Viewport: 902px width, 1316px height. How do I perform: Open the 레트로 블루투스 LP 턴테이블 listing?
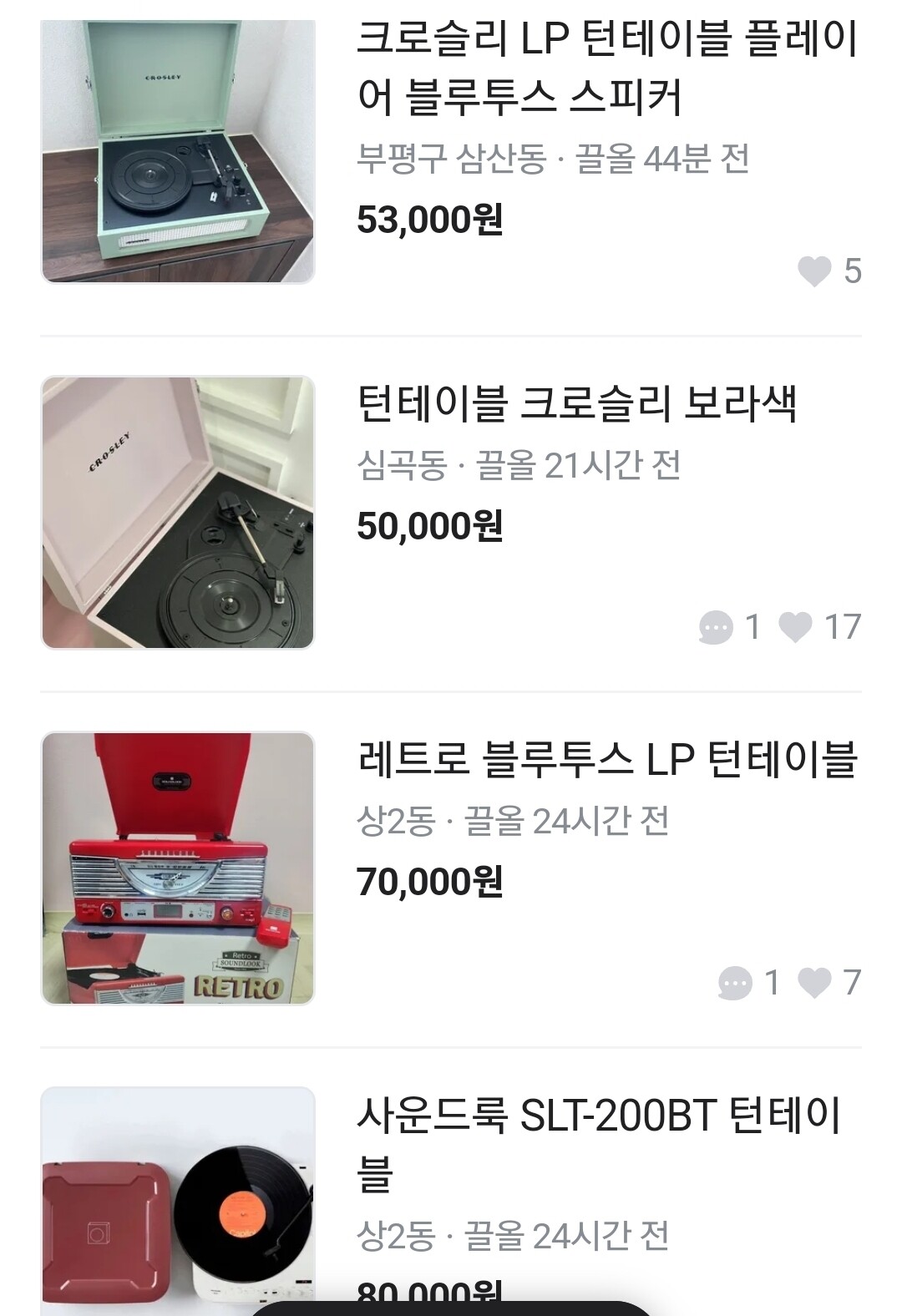(607, 760)
